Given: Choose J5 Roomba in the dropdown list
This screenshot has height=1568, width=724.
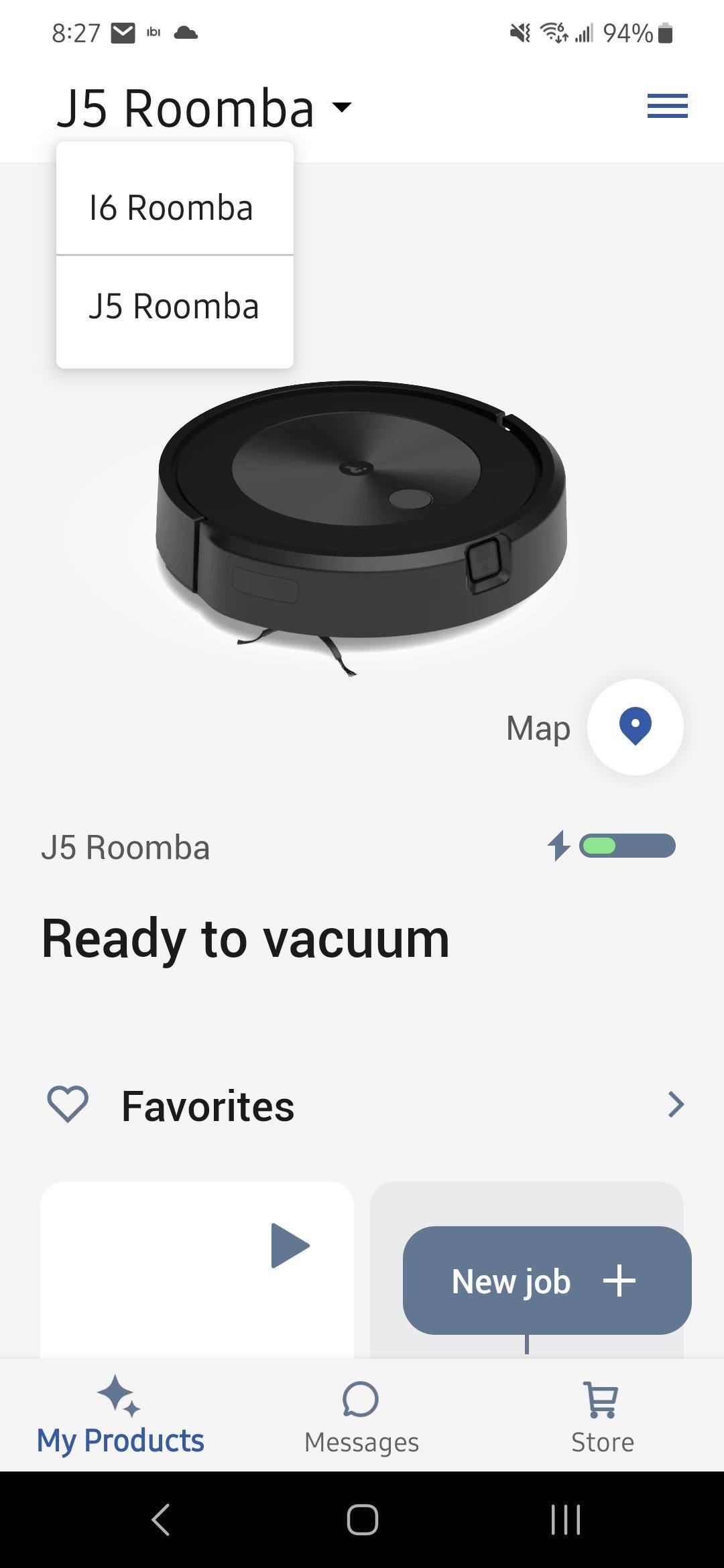Looking at the screenshot, I should tap(173, 307).
